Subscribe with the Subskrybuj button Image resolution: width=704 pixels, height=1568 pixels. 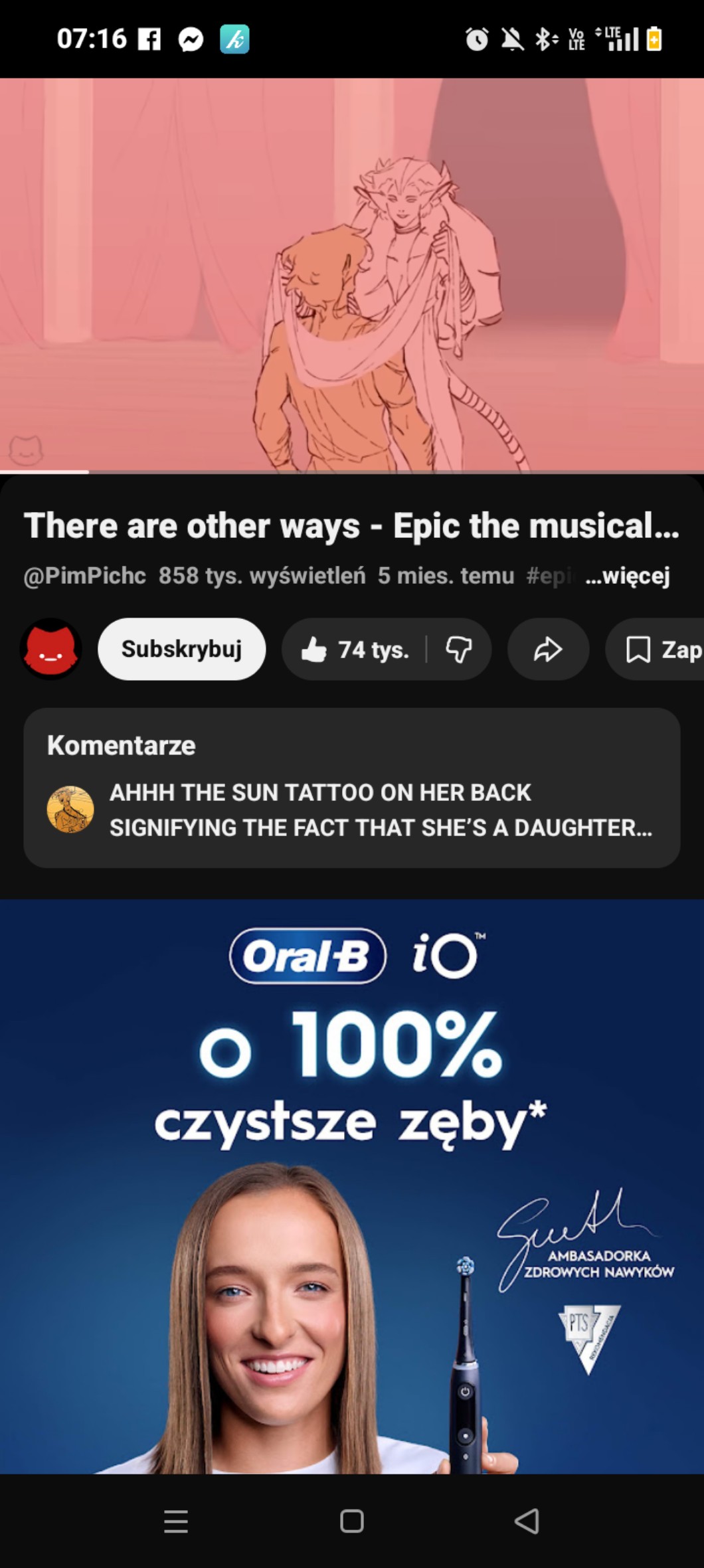[x=181, y=649]
